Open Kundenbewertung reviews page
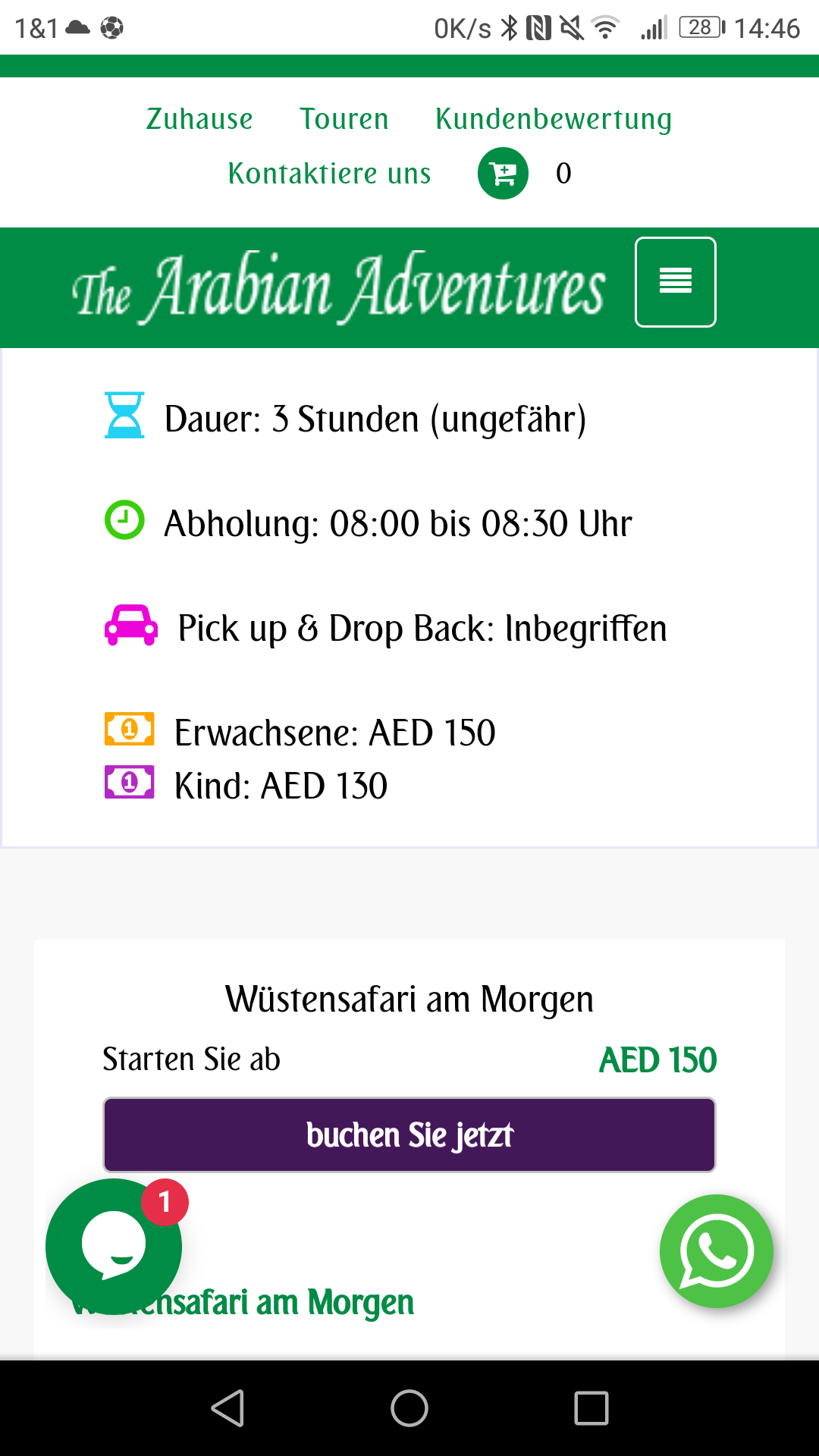 pos(554,119)
